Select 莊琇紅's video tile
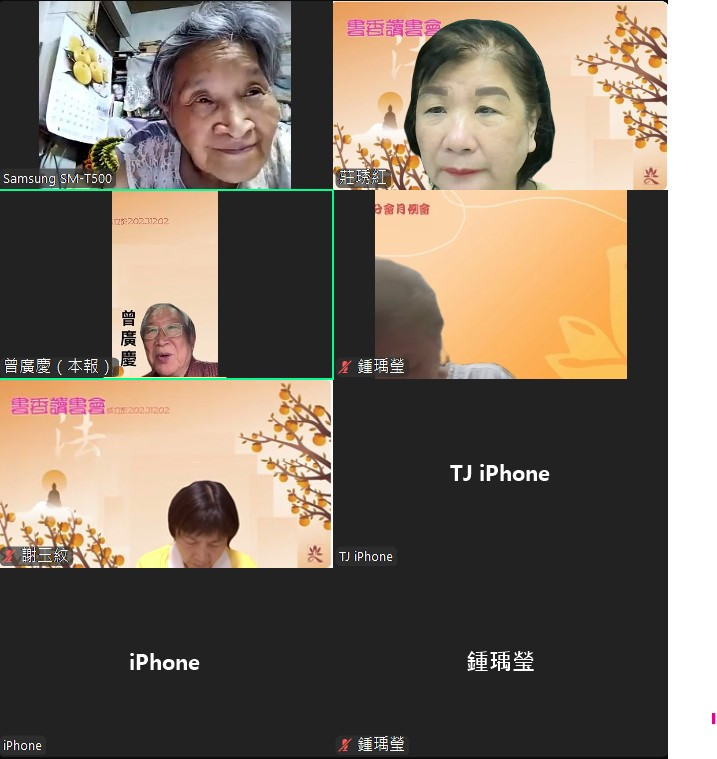 pyautogui.click(x=500, y=95)
